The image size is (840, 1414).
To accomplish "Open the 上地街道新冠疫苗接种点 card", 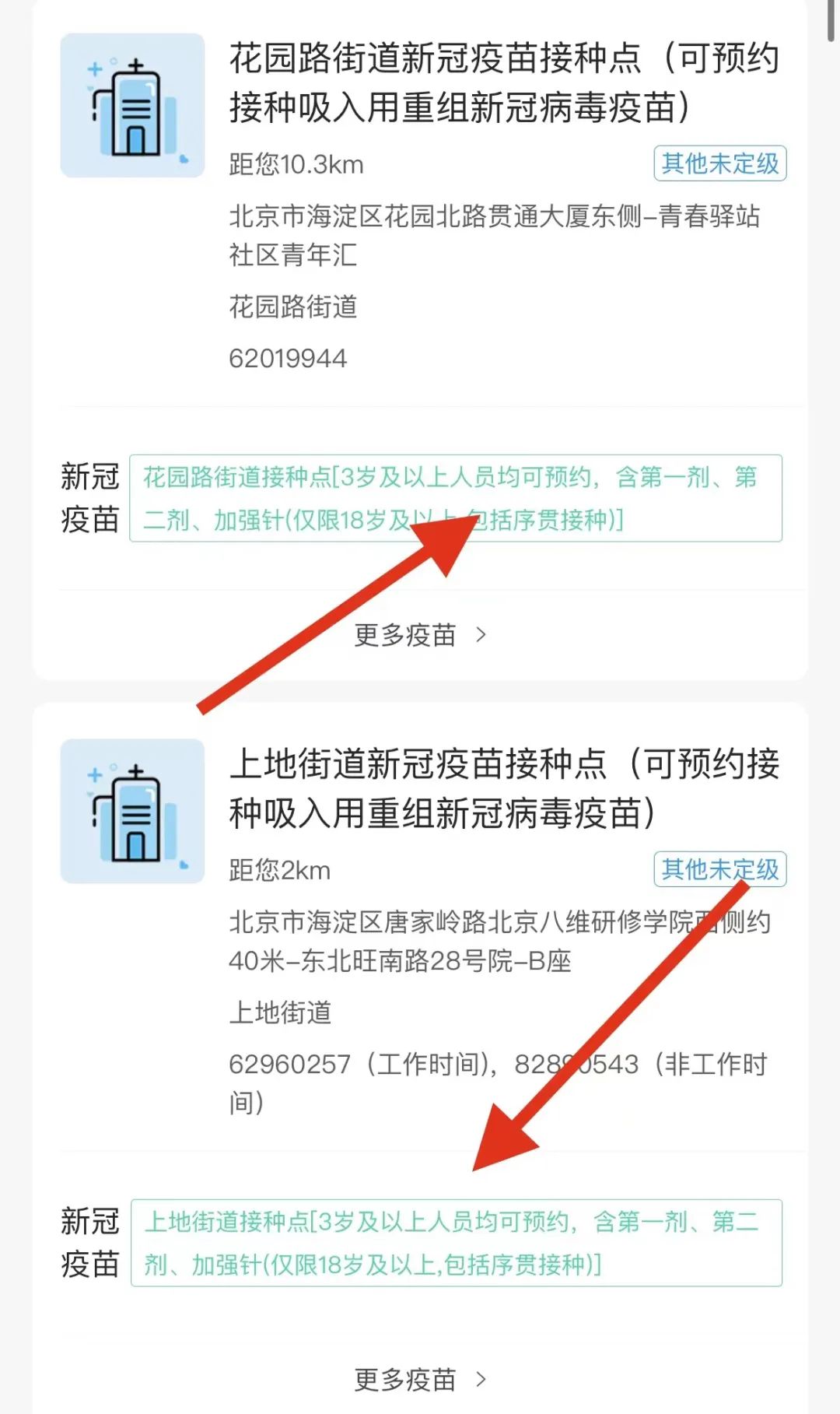I will point(502,788).
